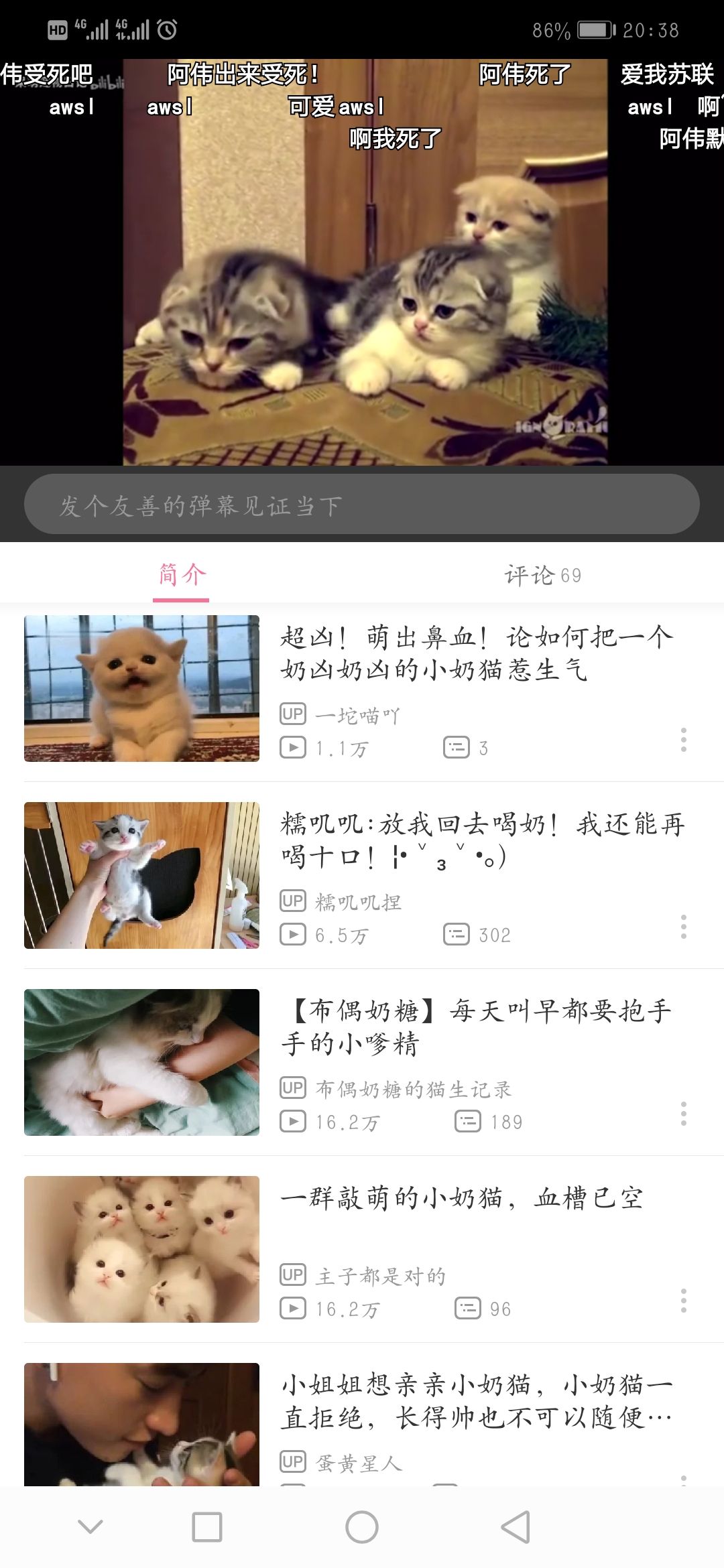Return to the home screen

(x=362, y=1527)
